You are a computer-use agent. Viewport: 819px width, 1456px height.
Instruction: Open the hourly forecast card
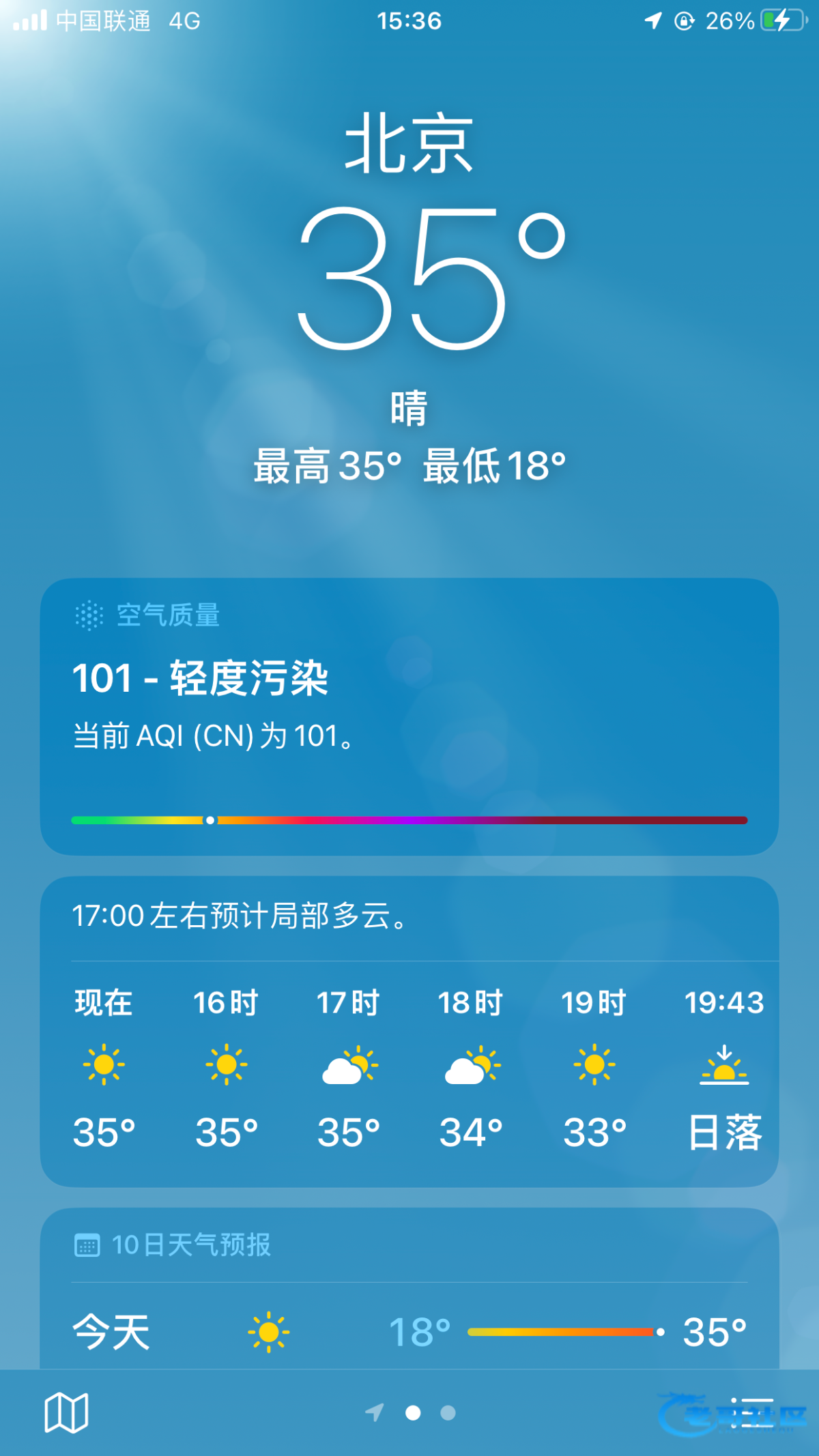[x=409, y=1032]
